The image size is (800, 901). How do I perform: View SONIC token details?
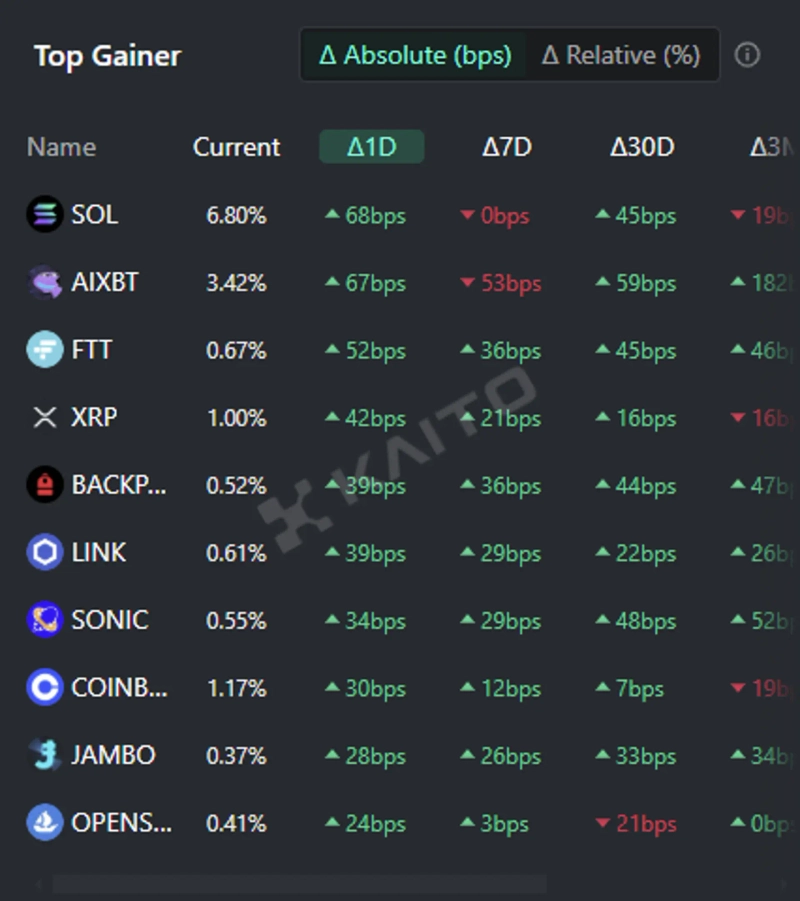click(x=109, y=620)
